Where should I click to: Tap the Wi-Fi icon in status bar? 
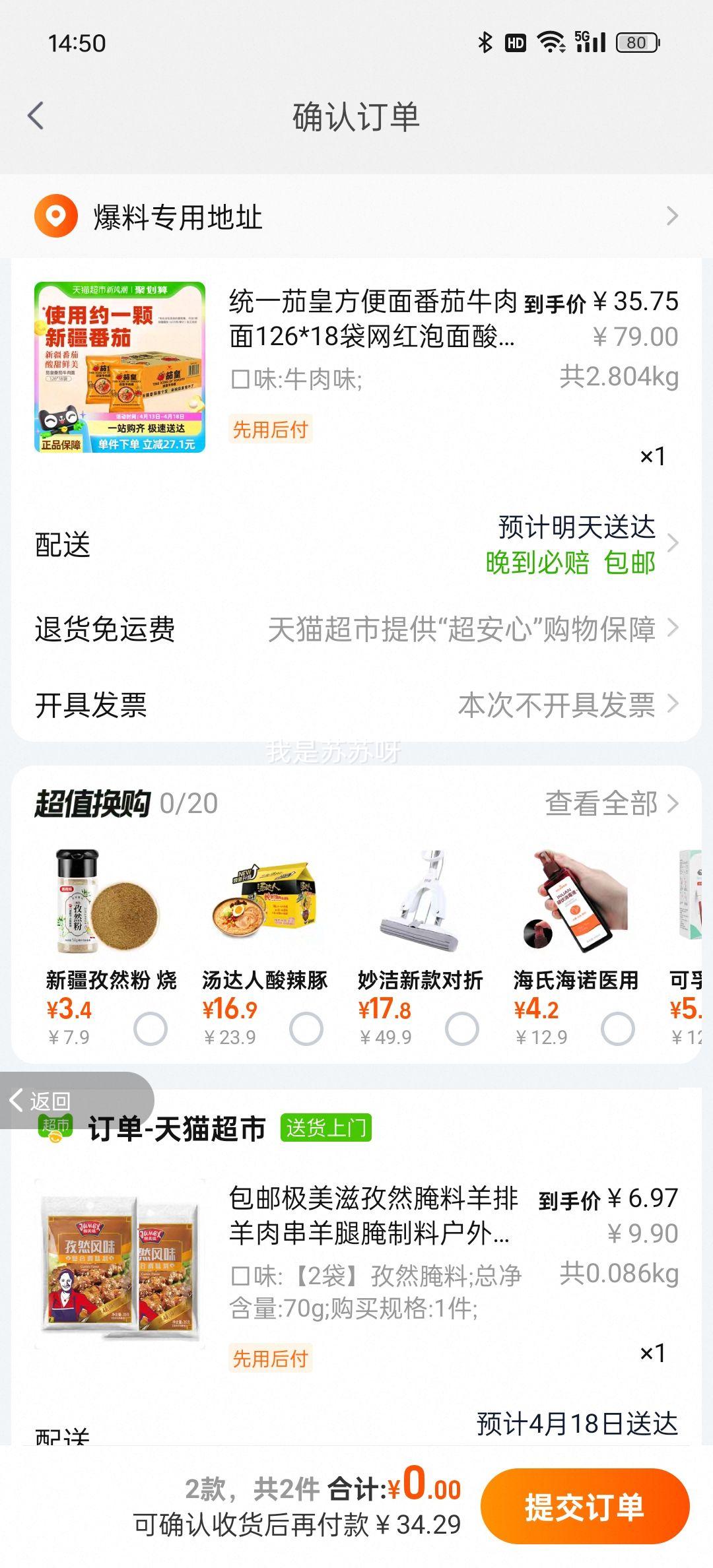tap(553, 42)
